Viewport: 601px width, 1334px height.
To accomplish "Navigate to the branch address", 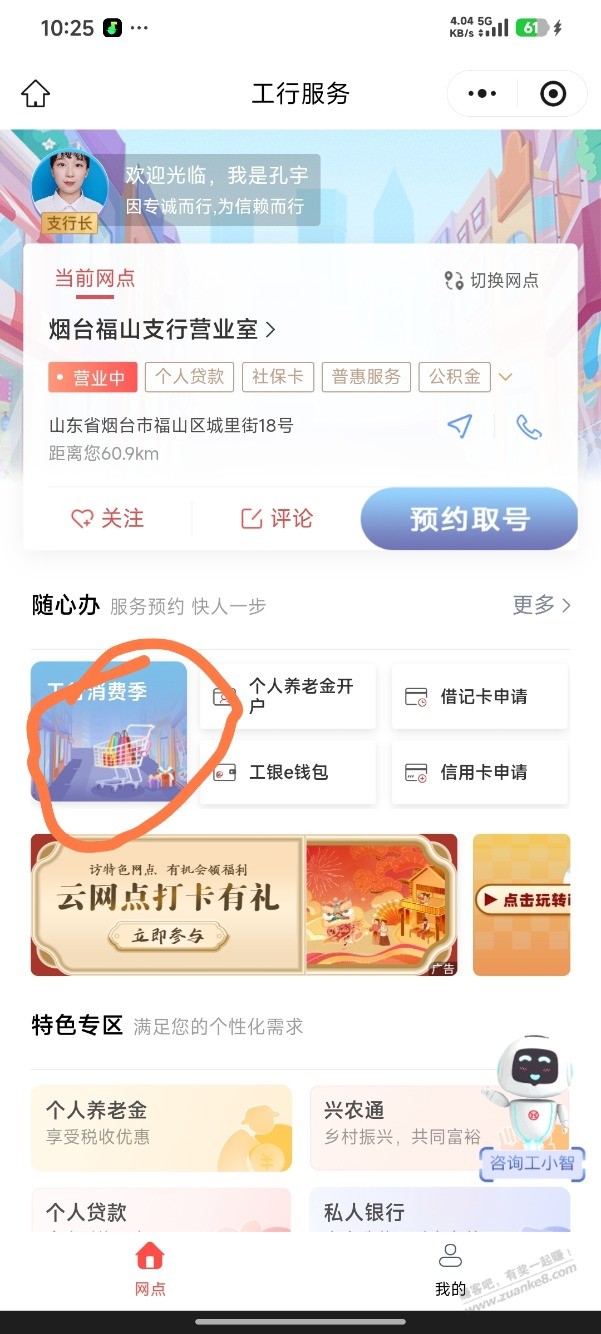I will 459,427.
